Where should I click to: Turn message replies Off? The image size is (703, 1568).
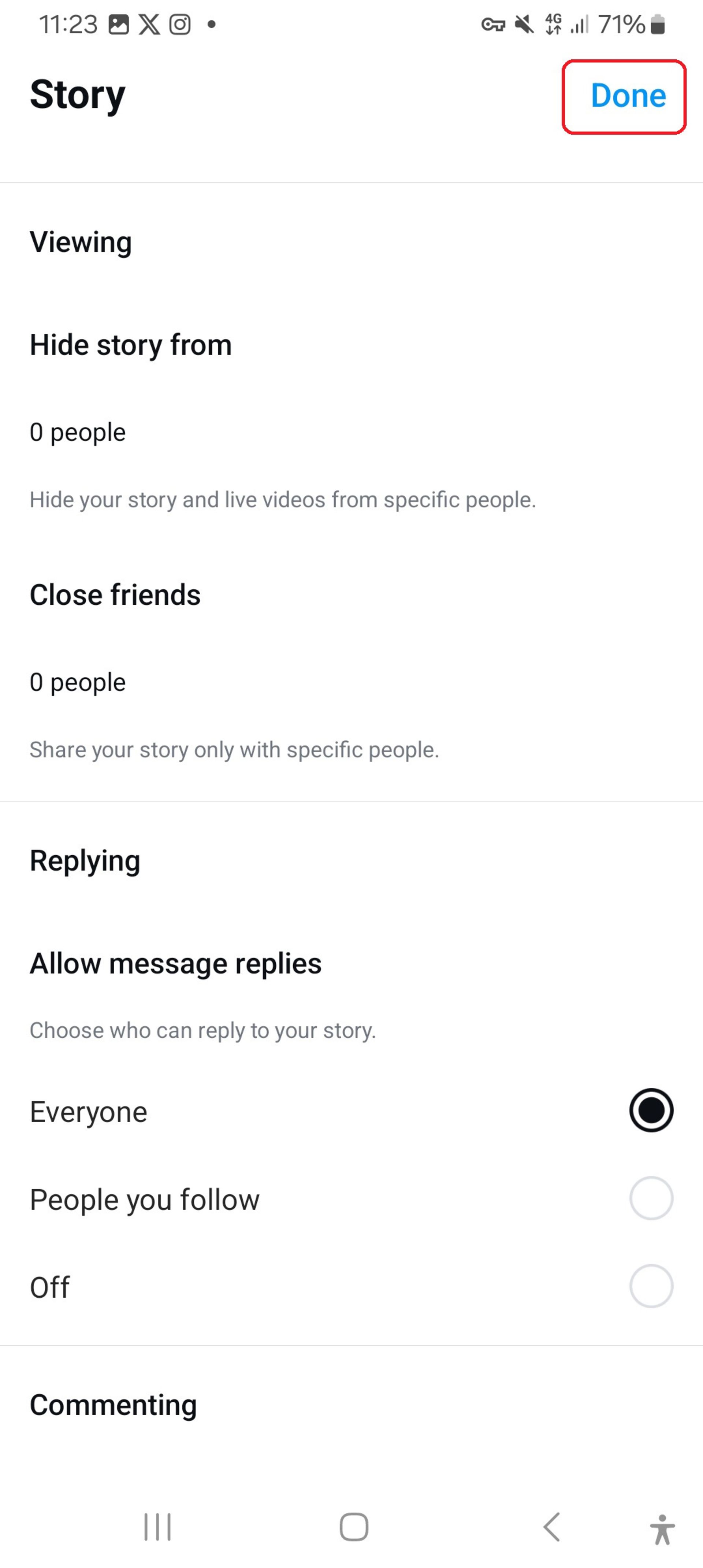(x=651, y=1286)
